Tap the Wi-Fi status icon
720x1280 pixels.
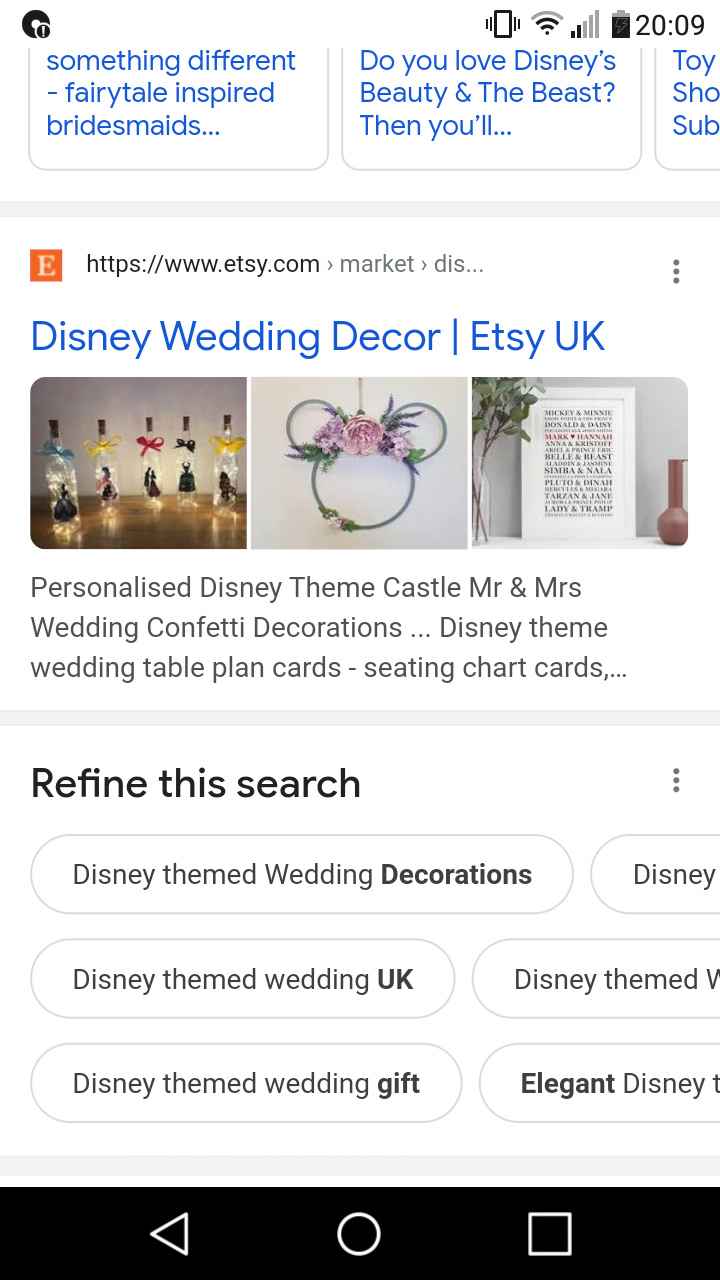(x=546, y=25)
